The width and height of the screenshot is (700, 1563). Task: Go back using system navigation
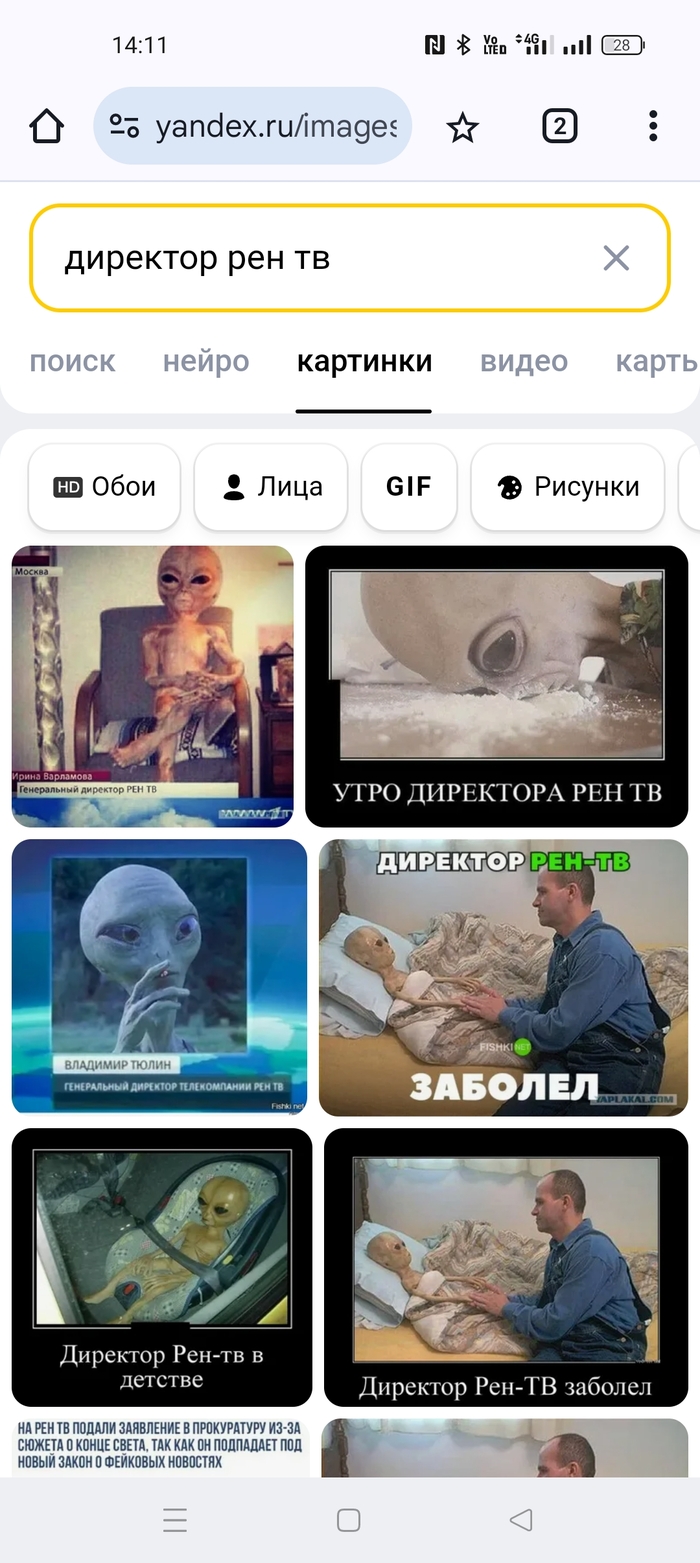(x=520, y=1521)
